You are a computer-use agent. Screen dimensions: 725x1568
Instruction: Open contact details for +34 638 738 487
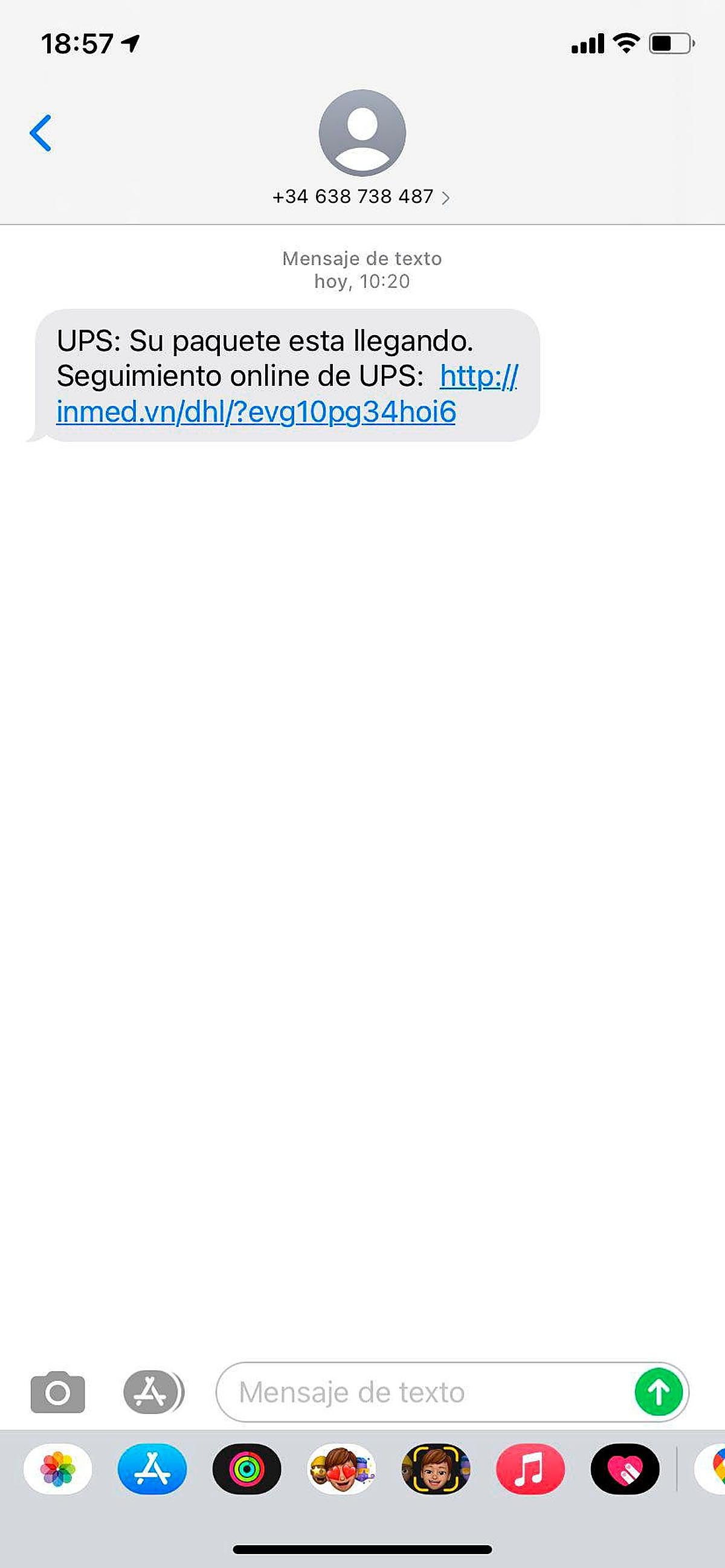point(361,197)
